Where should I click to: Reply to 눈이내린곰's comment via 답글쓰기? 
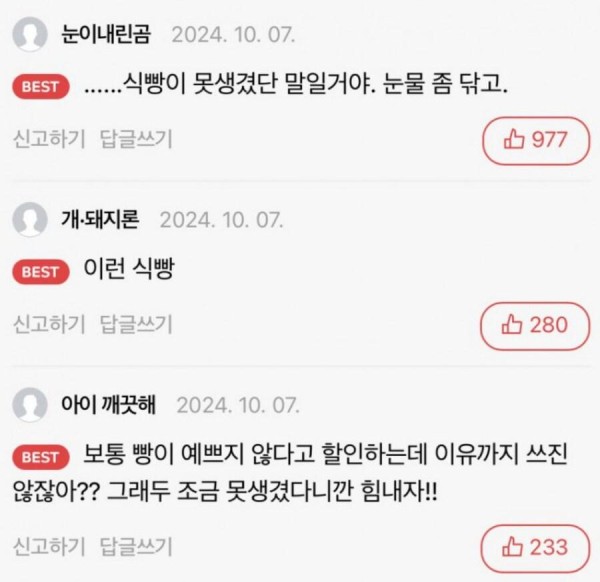136,139
